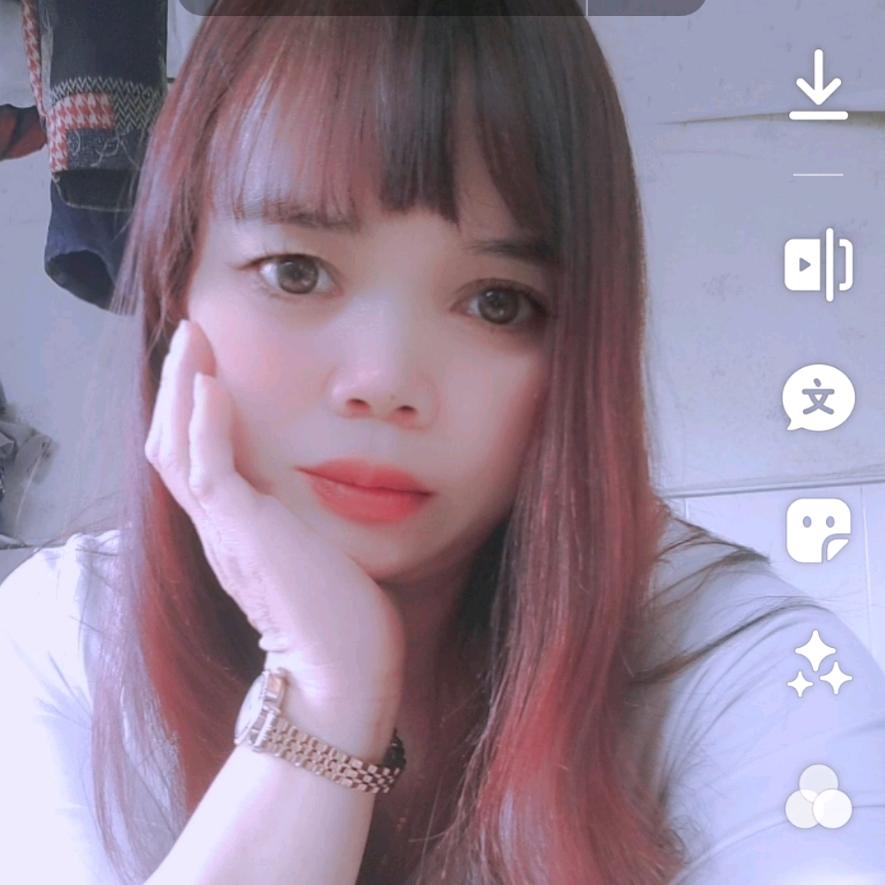
Task: Download the photo to the device
Action: 818,86
